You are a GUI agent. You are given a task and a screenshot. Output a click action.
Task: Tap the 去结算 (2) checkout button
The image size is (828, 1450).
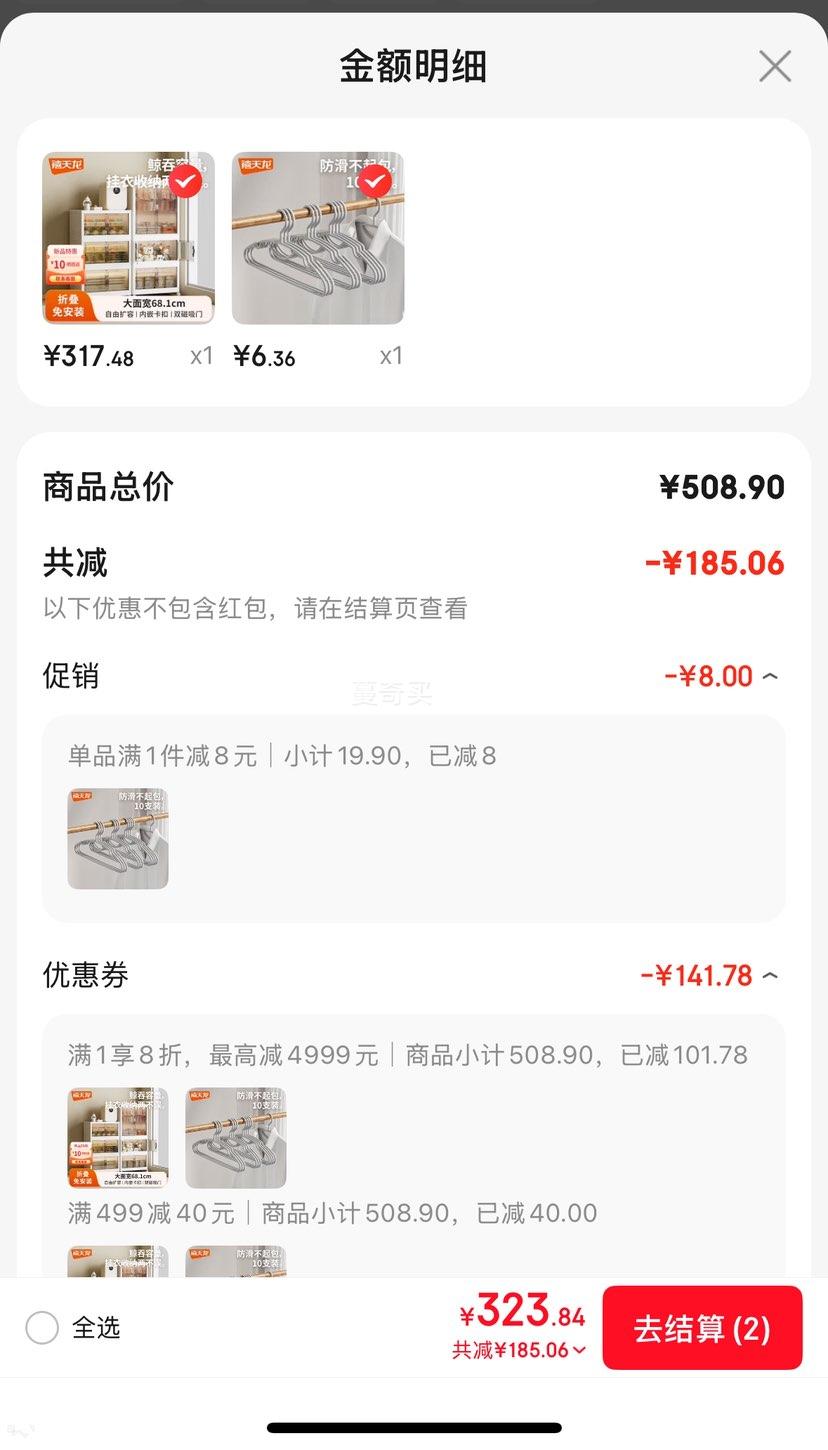[703, 1327]
